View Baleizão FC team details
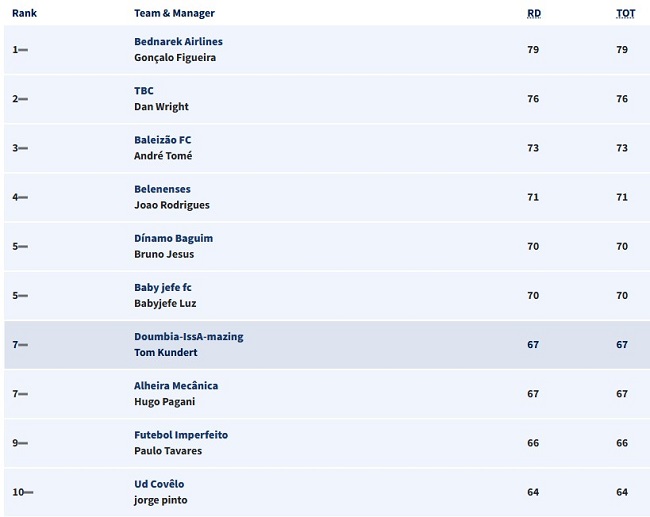Viewport: 650px width, 517px height. point(162,140)
